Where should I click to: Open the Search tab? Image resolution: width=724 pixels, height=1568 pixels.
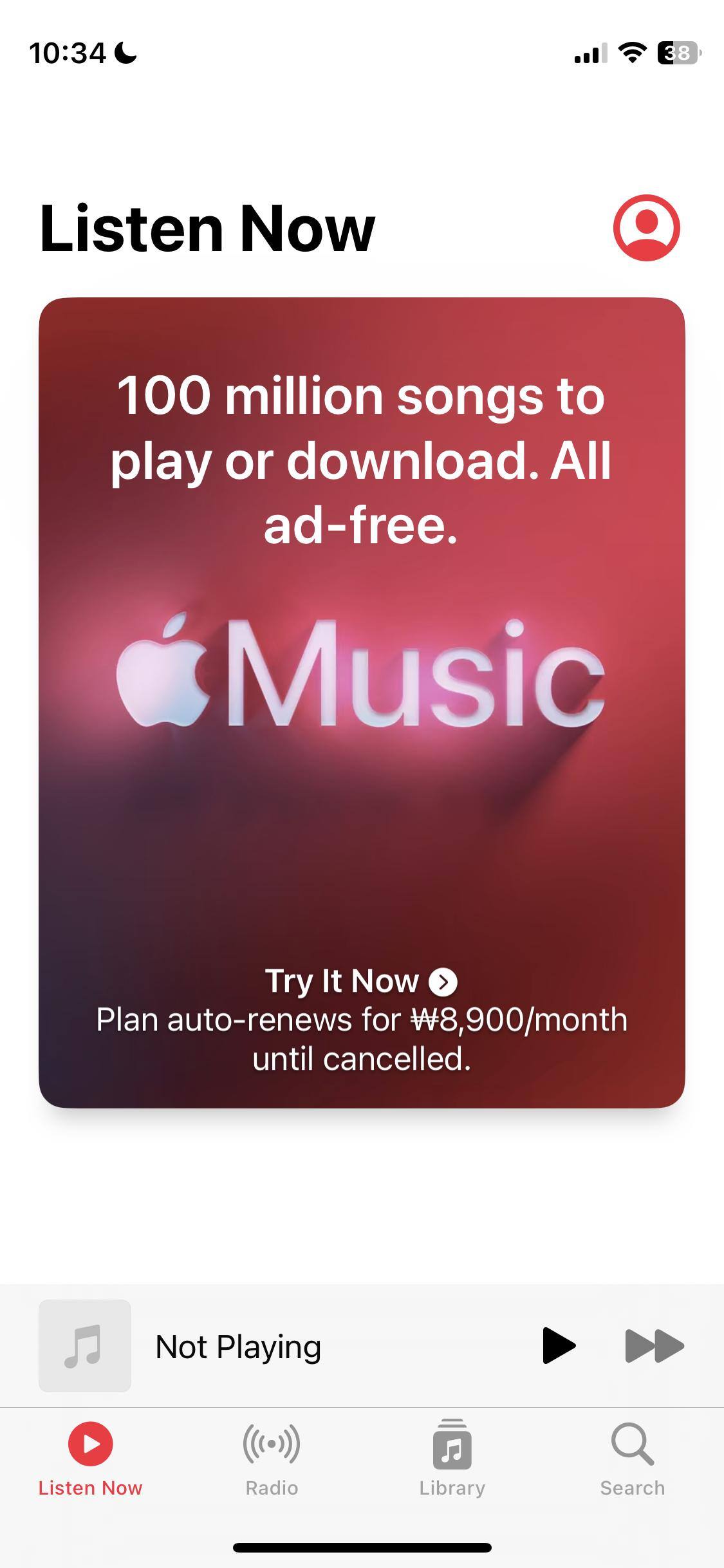click(632, 1460)
